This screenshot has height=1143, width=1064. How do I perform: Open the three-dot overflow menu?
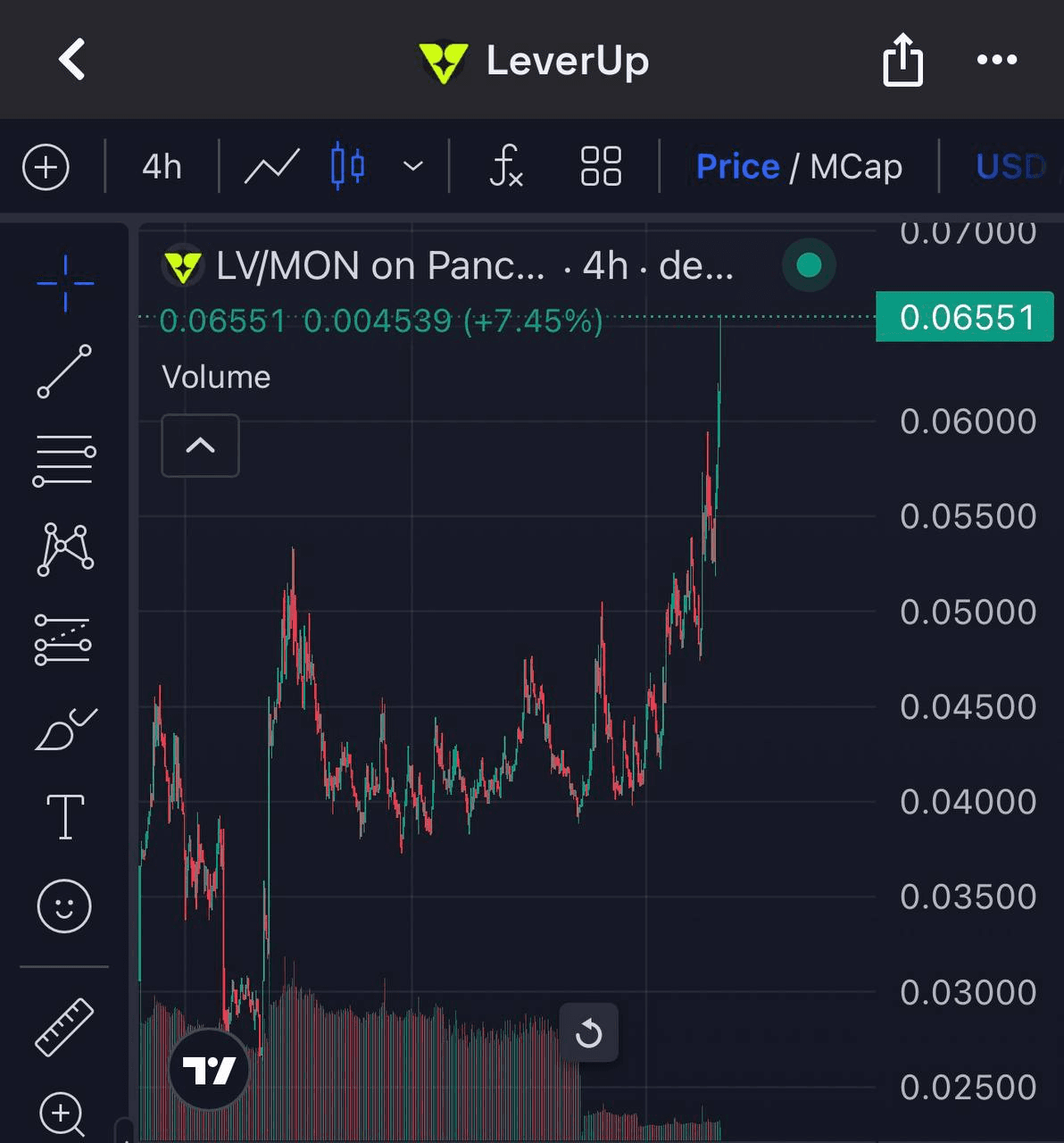[996, 60]
